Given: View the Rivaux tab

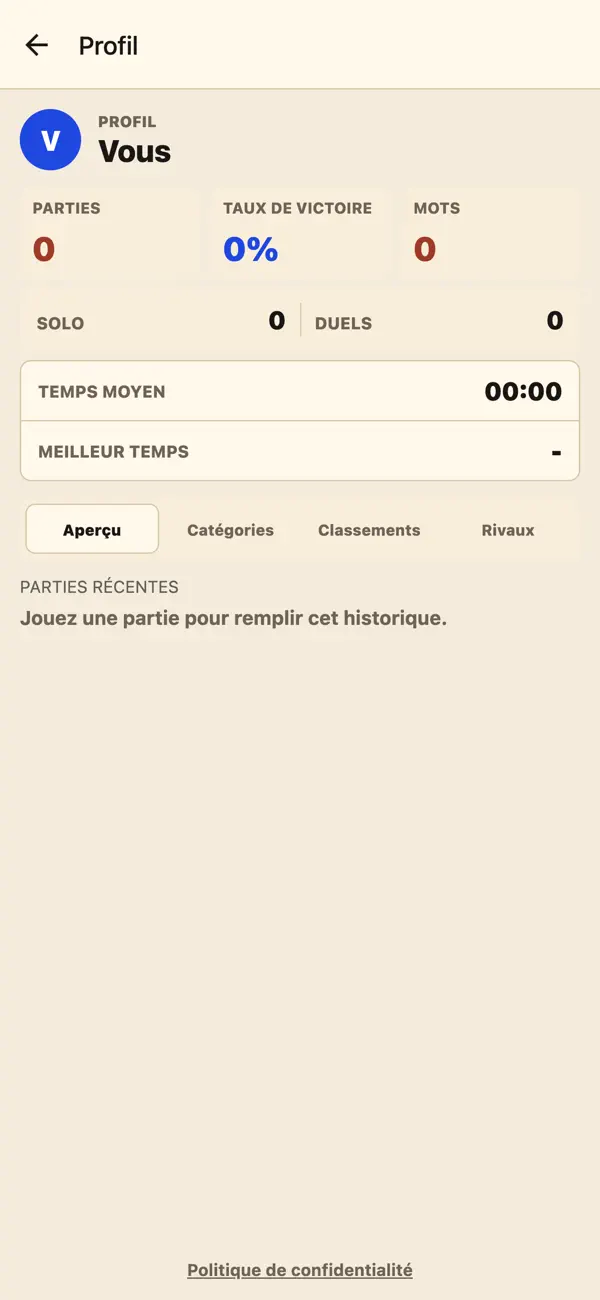Looking at the screenshot, I should click(508, 530).
